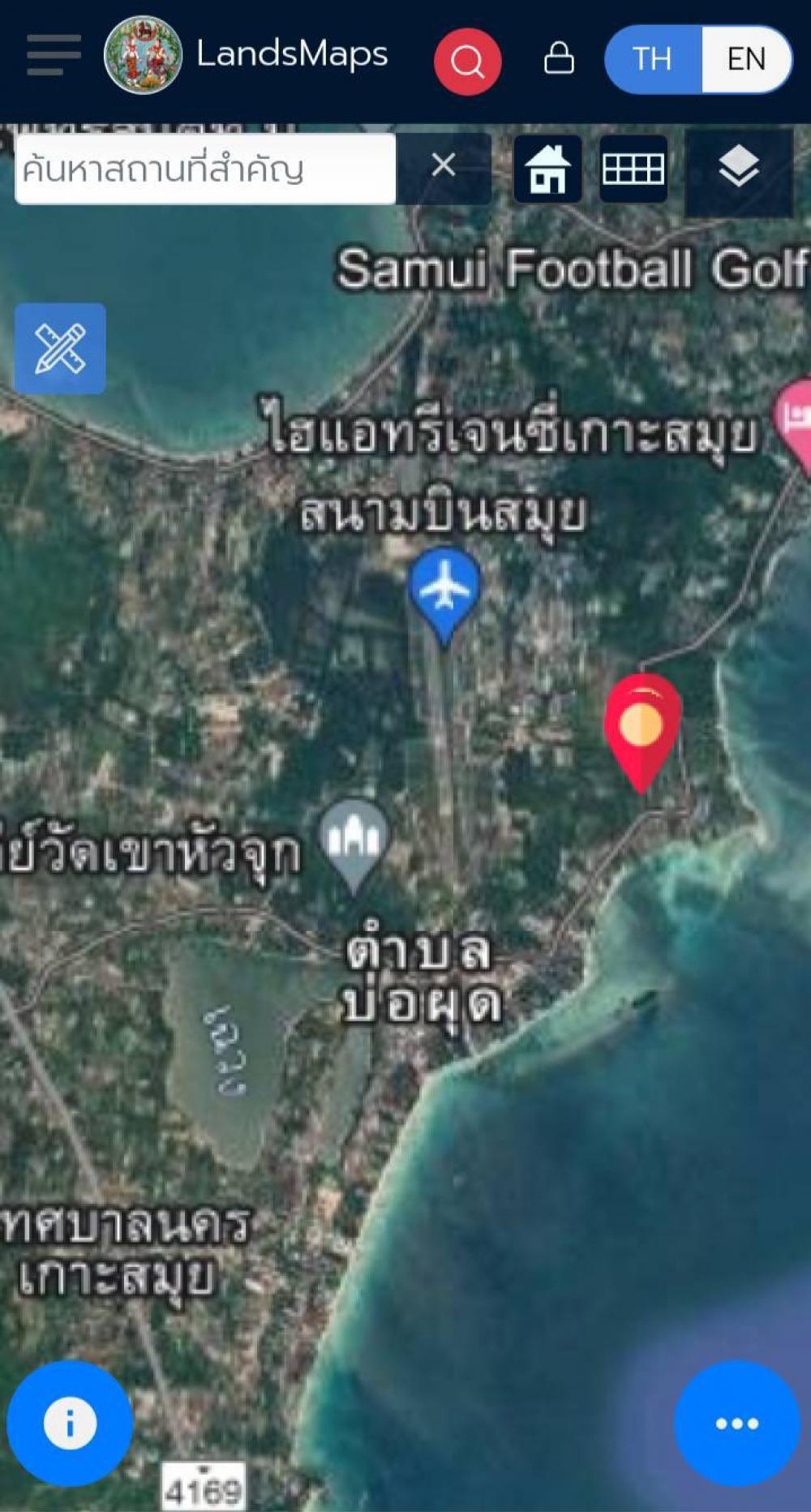Tap the house icon button
Screen dimensions: 811x1512
(548, 169)
